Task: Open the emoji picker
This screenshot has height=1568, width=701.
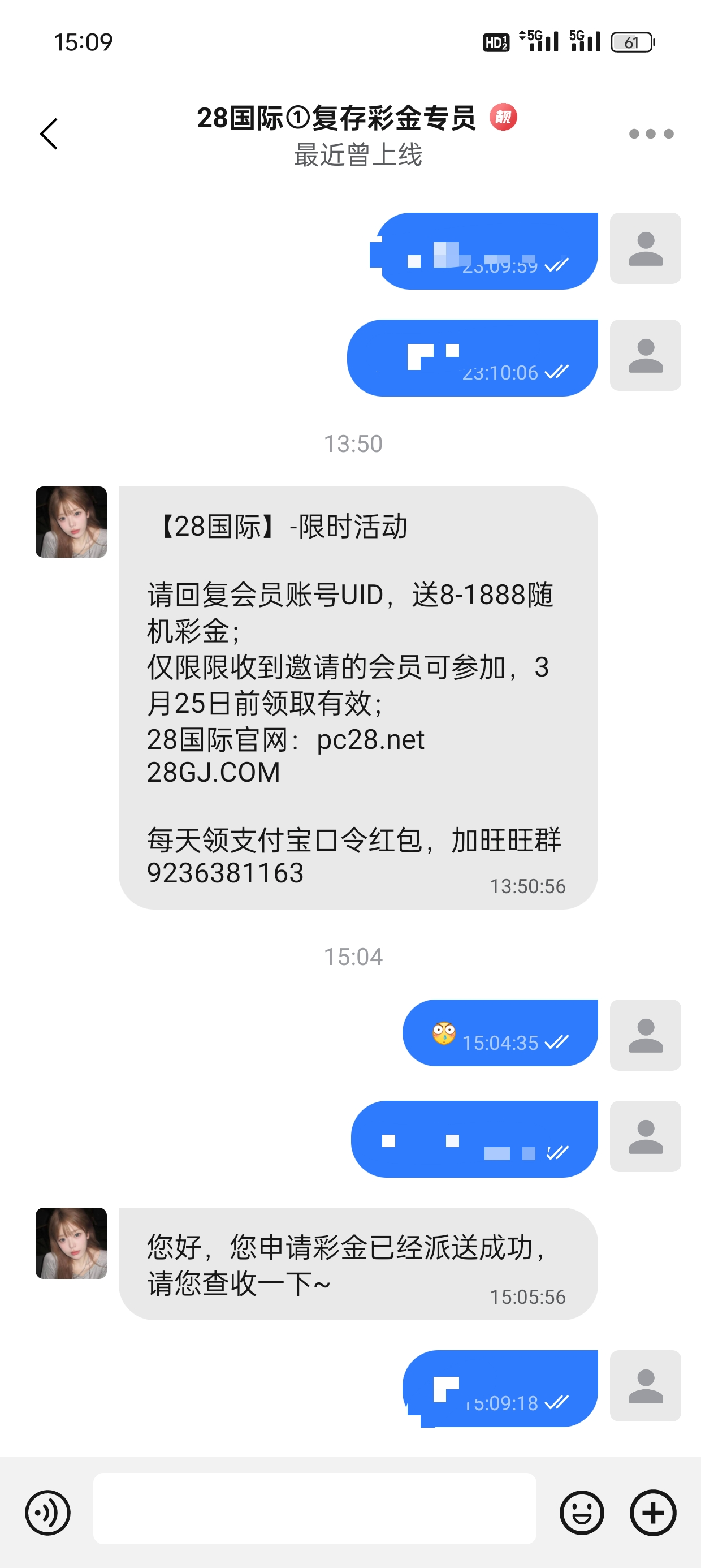Action: coord(582,1513)
